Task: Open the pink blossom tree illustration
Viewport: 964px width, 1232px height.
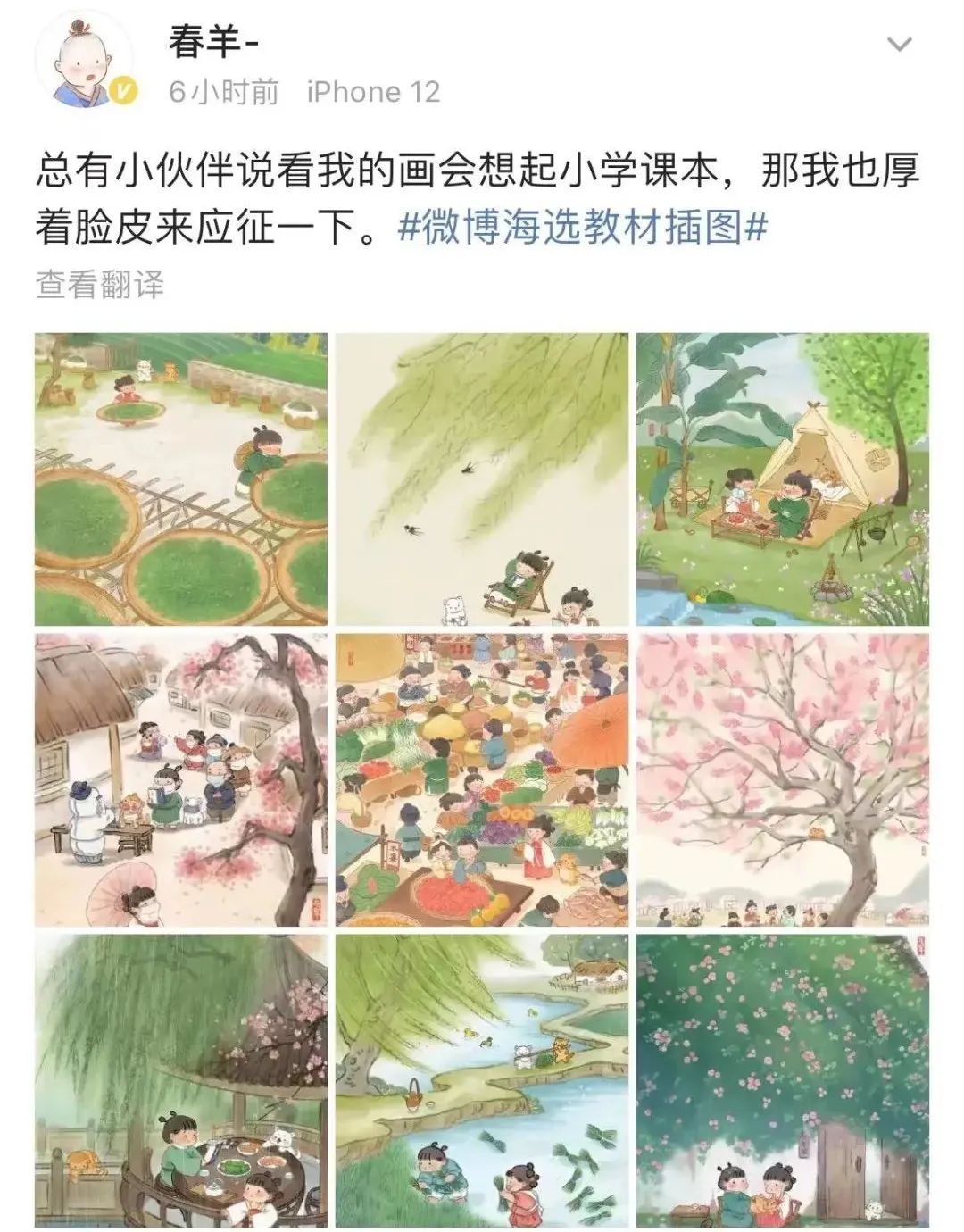Action: point(782,780)
